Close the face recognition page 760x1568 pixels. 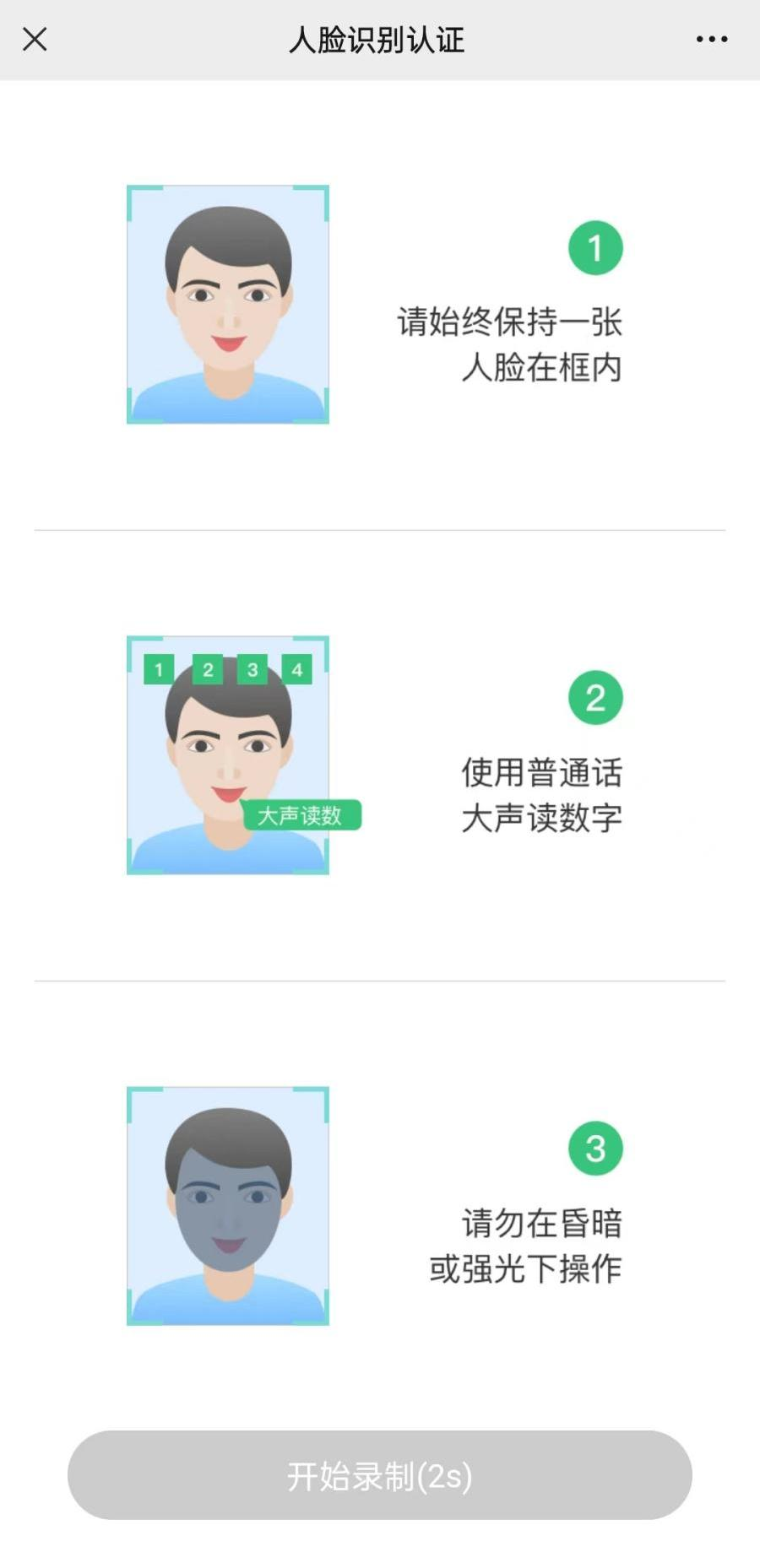pos(35,39)
